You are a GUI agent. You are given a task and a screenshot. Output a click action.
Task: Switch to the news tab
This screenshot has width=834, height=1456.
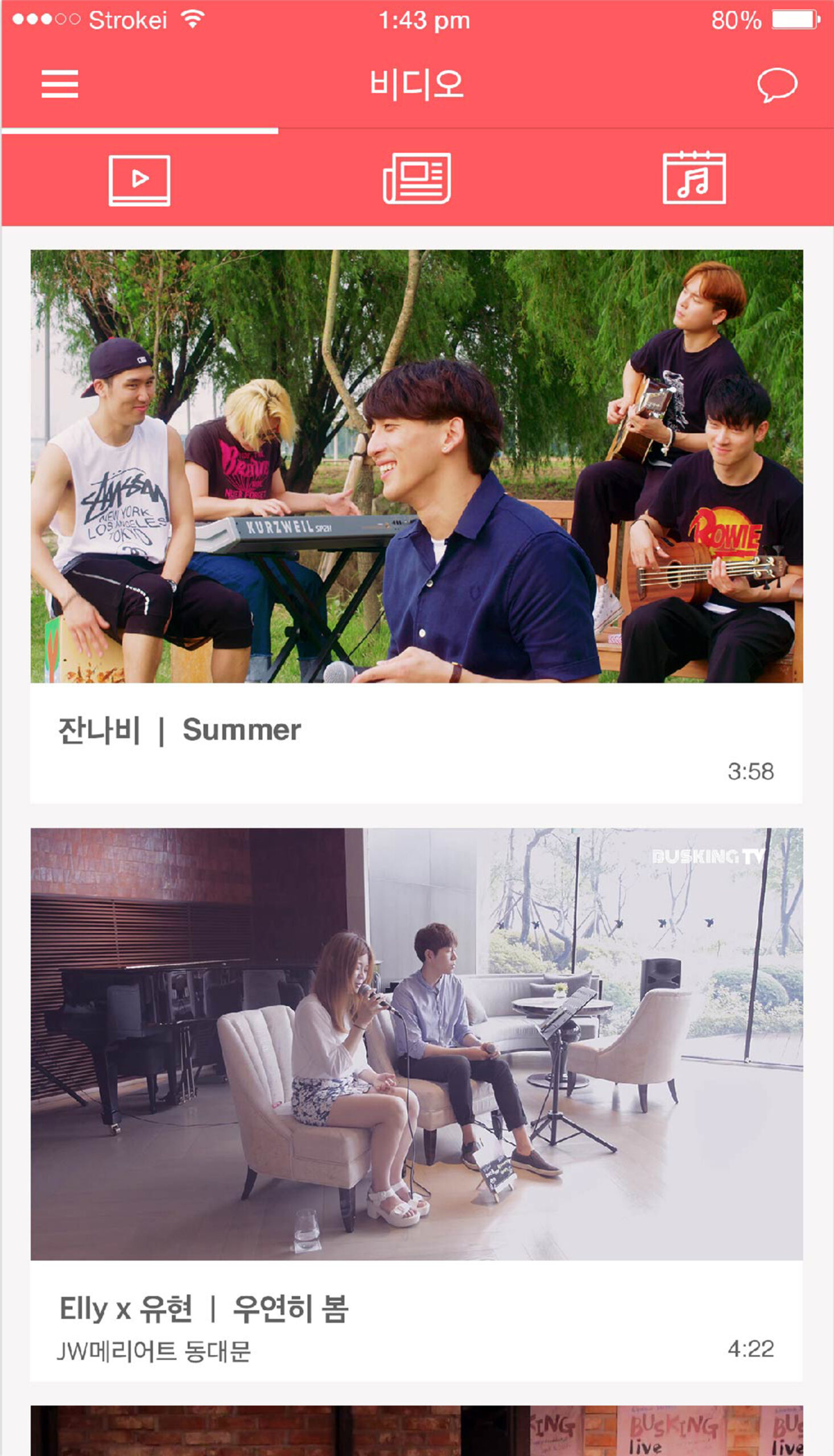(x=417, y=178)
